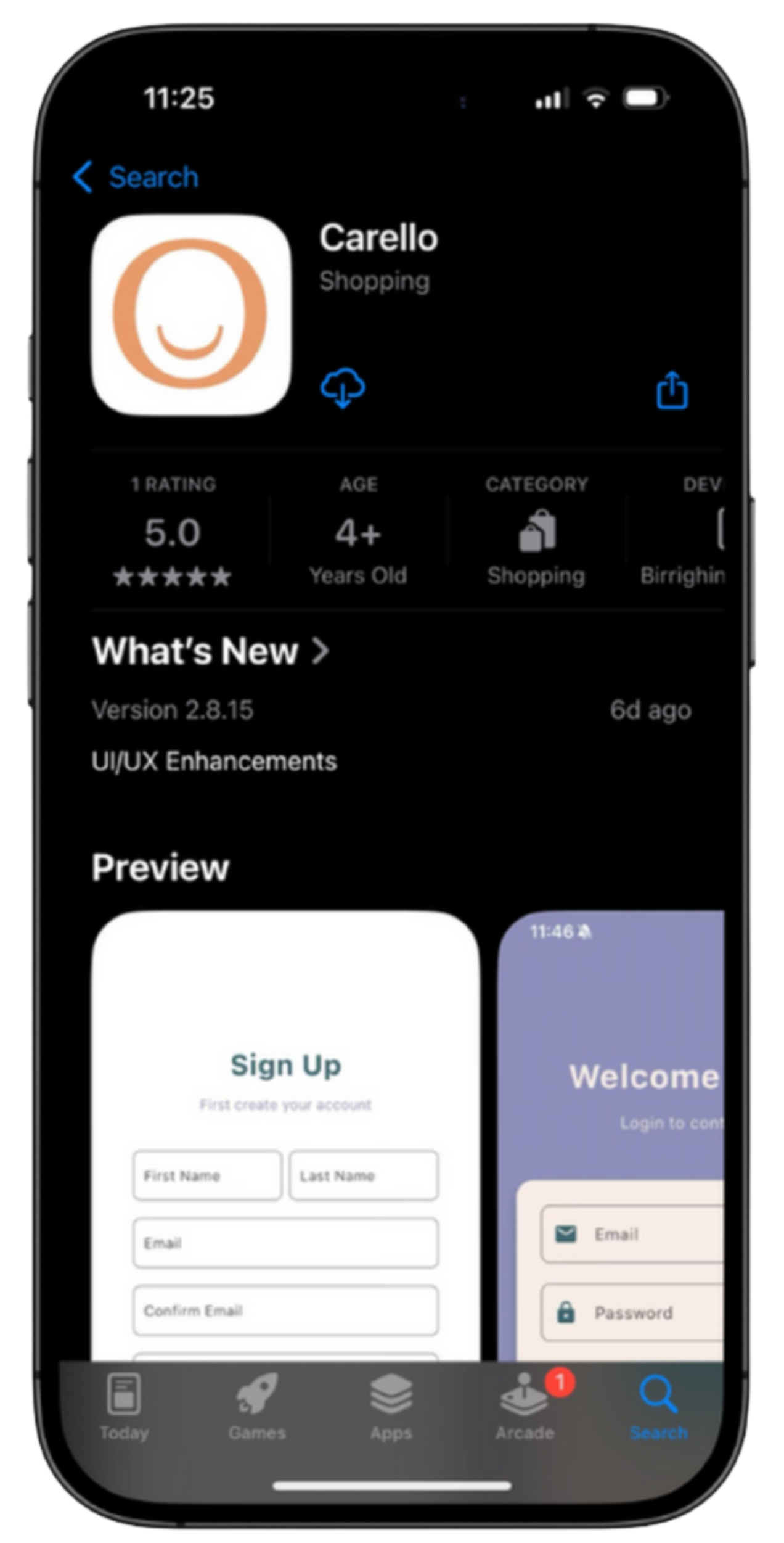
Task: Download the Carello app via cloud icon
Action: click(343, 389)
